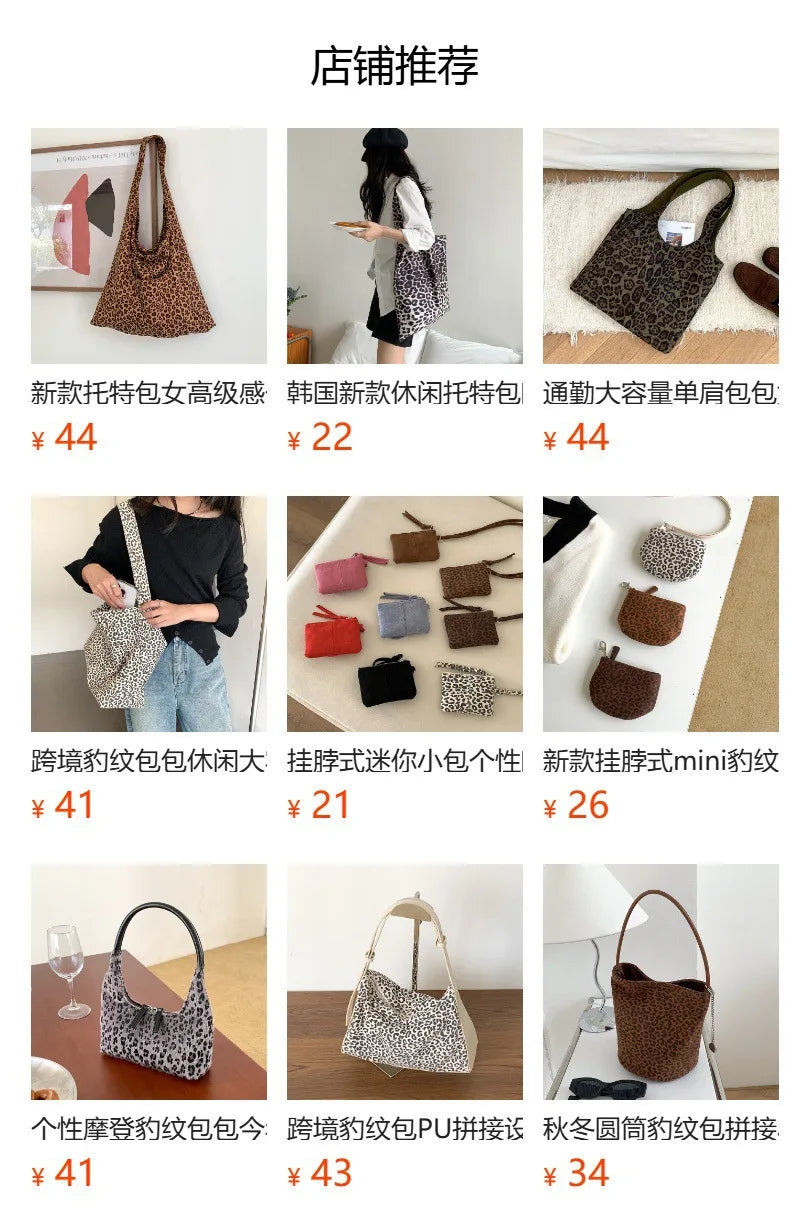Open the 挂脖式迷你小包个性 item
This screenshot has height=1232, width=790.
[404, 614]
